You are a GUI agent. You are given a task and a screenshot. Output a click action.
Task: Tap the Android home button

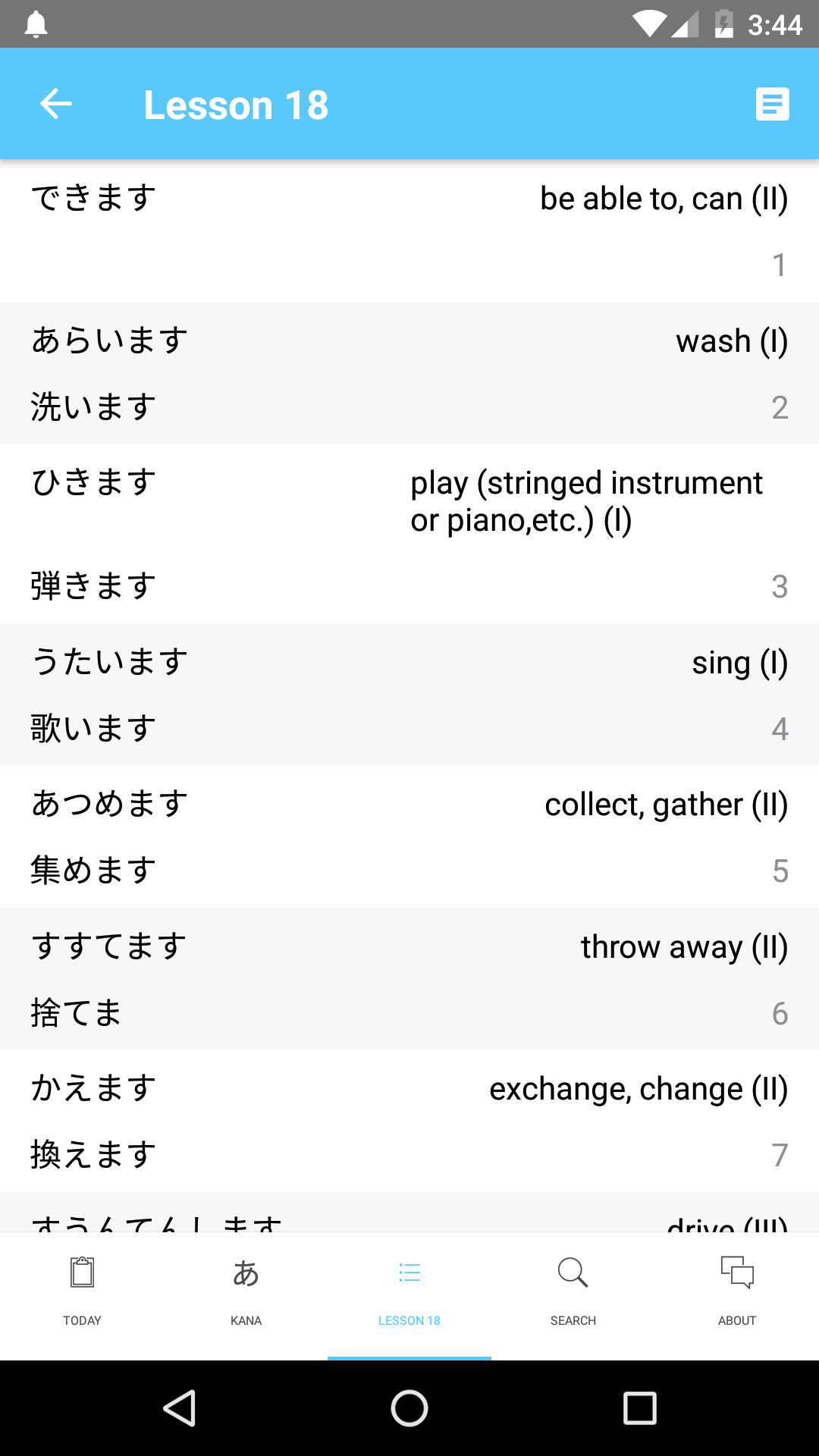pyautogui.click(x=409, y=1408)
